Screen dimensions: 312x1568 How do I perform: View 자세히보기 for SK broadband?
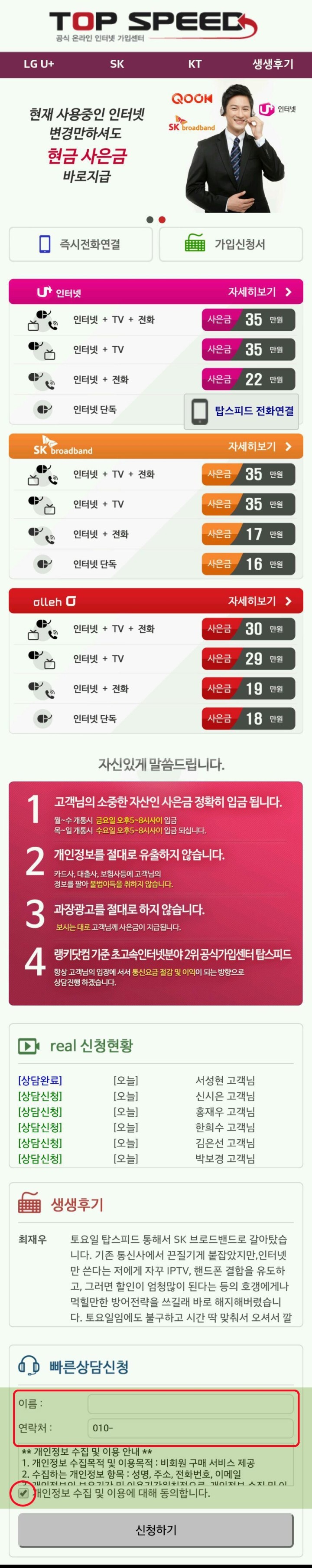(x=260, y=447)
